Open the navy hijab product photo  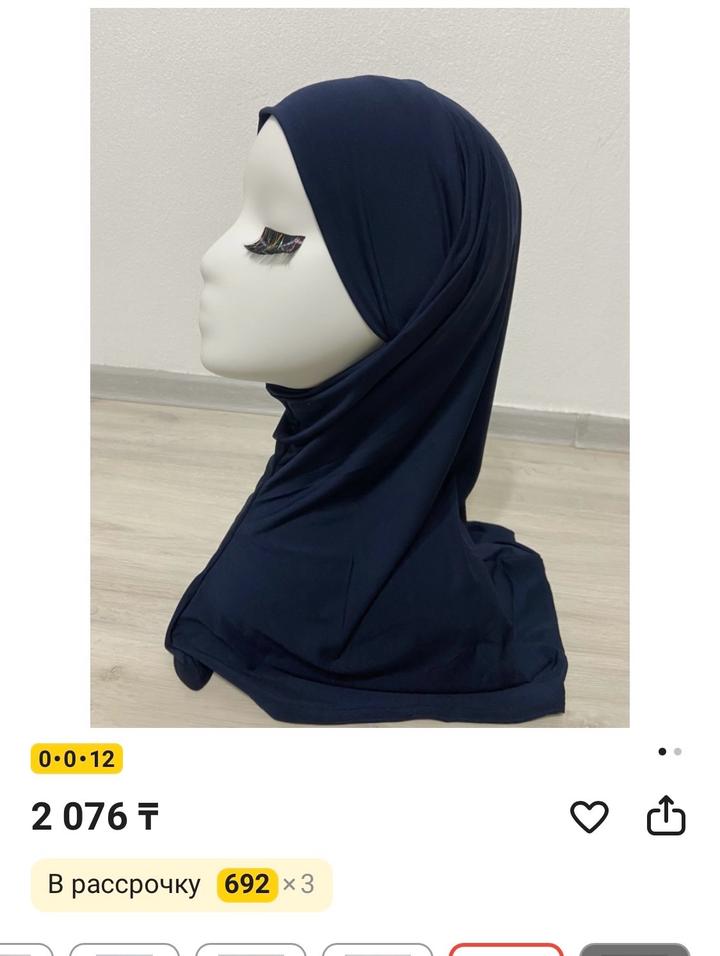360,367
